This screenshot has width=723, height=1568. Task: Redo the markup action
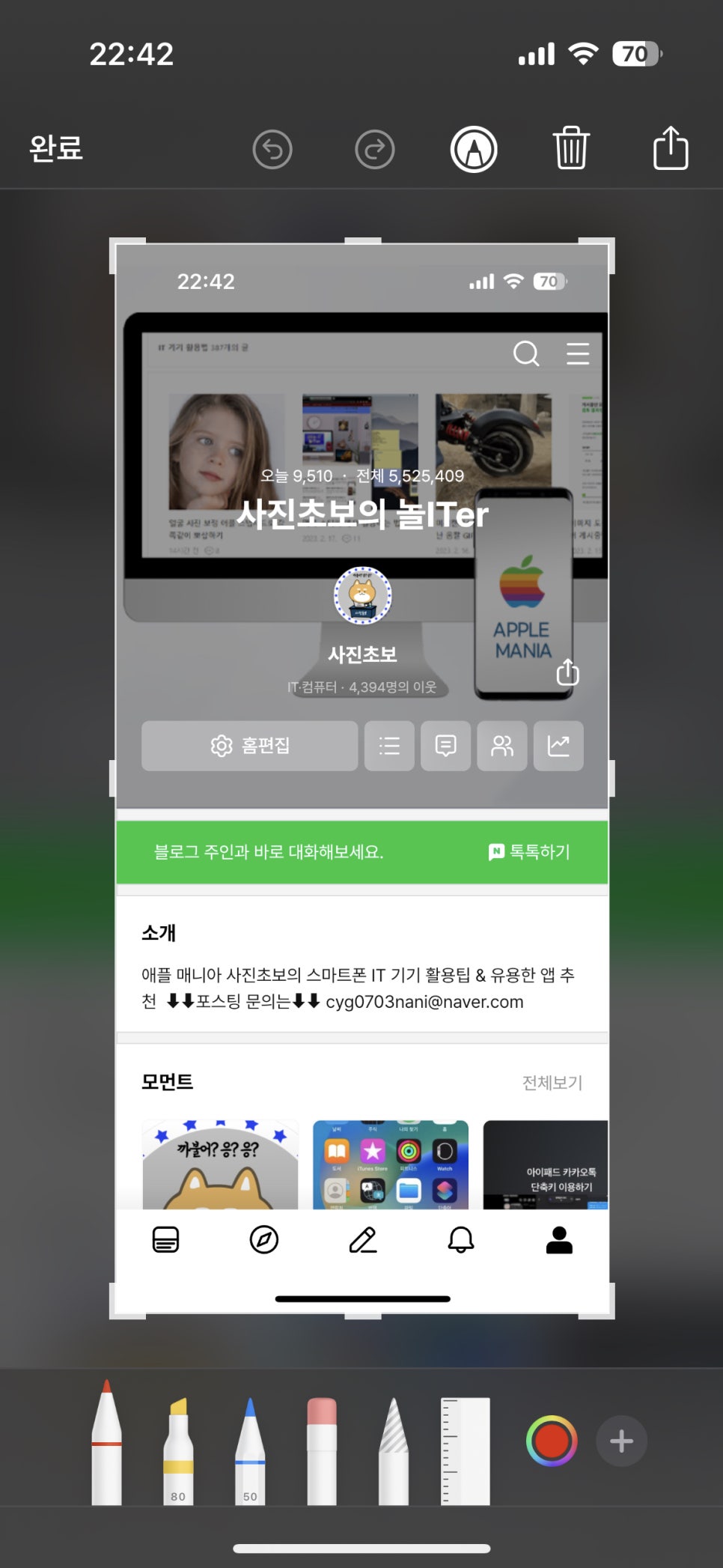coord(375,149)
